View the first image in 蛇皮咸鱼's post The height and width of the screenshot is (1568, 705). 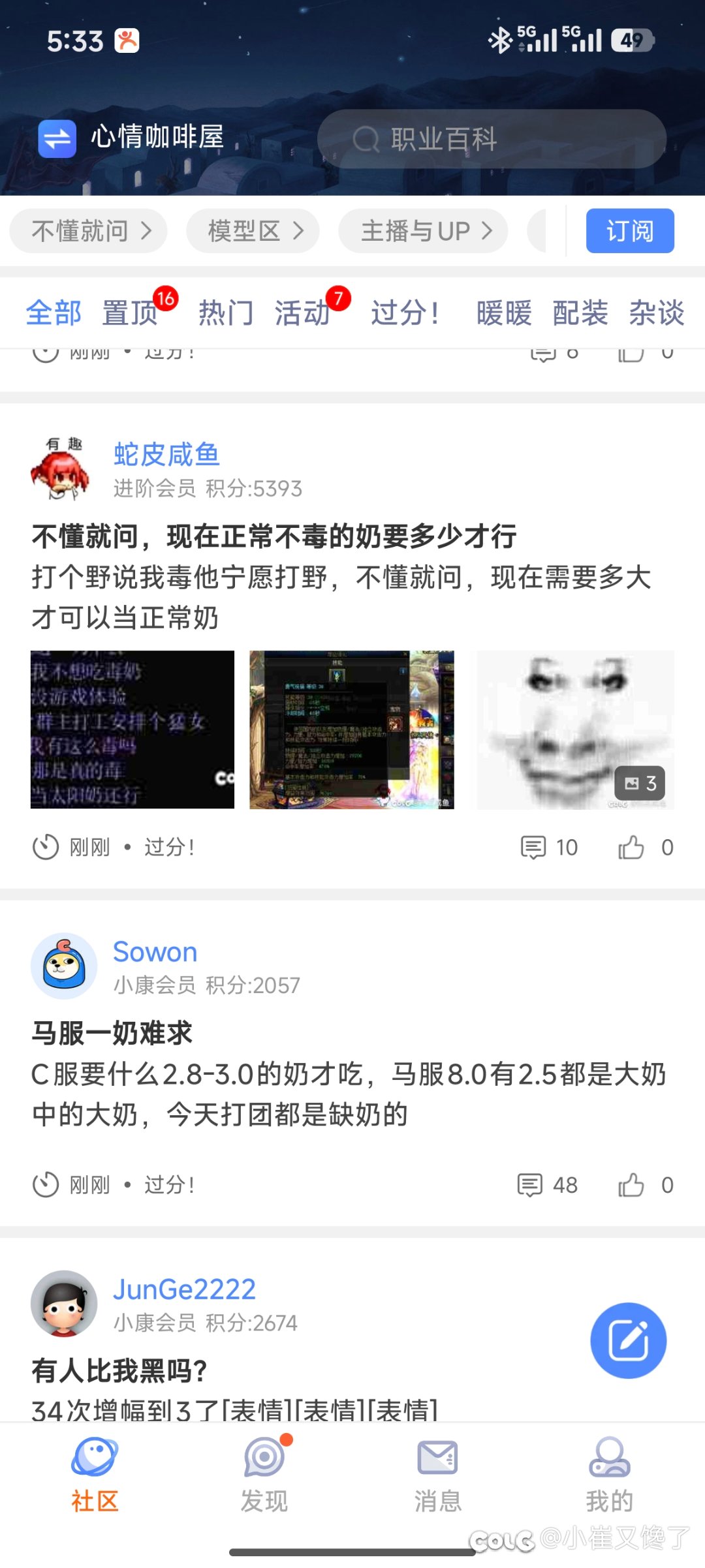click(x=133, y=730)
